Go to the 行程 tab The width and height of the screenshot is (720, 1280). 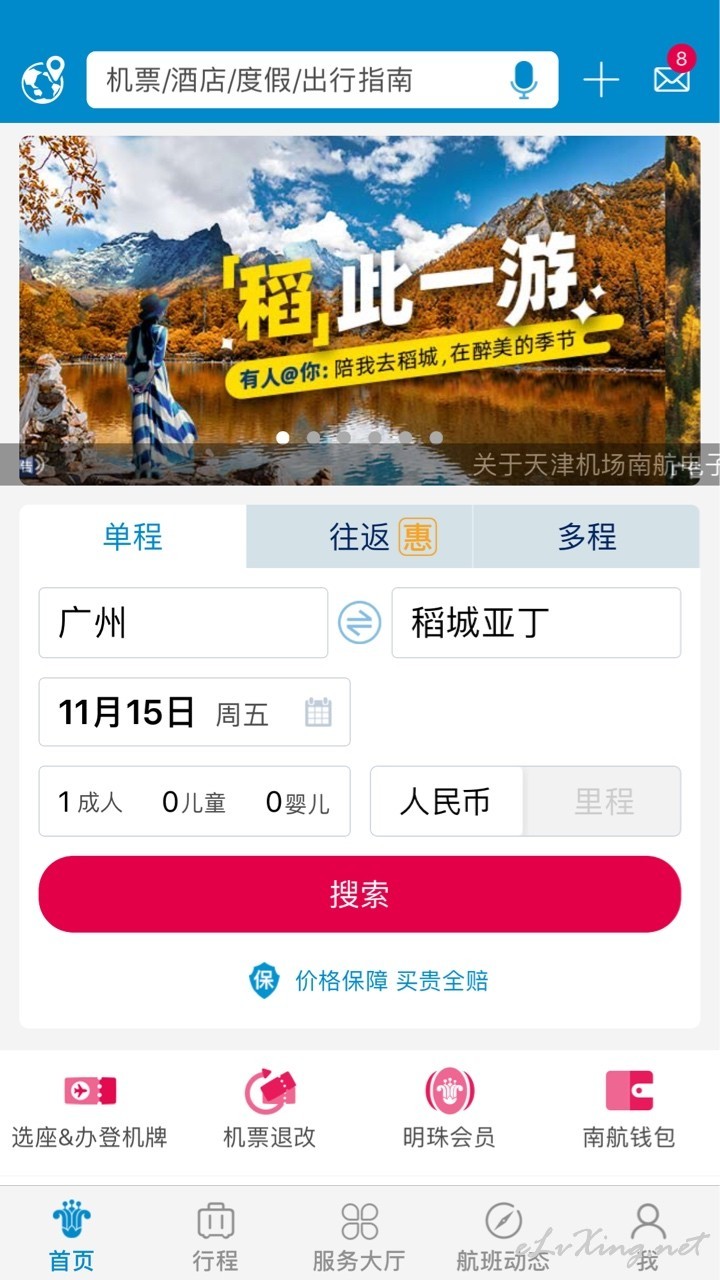(215, 1235)
